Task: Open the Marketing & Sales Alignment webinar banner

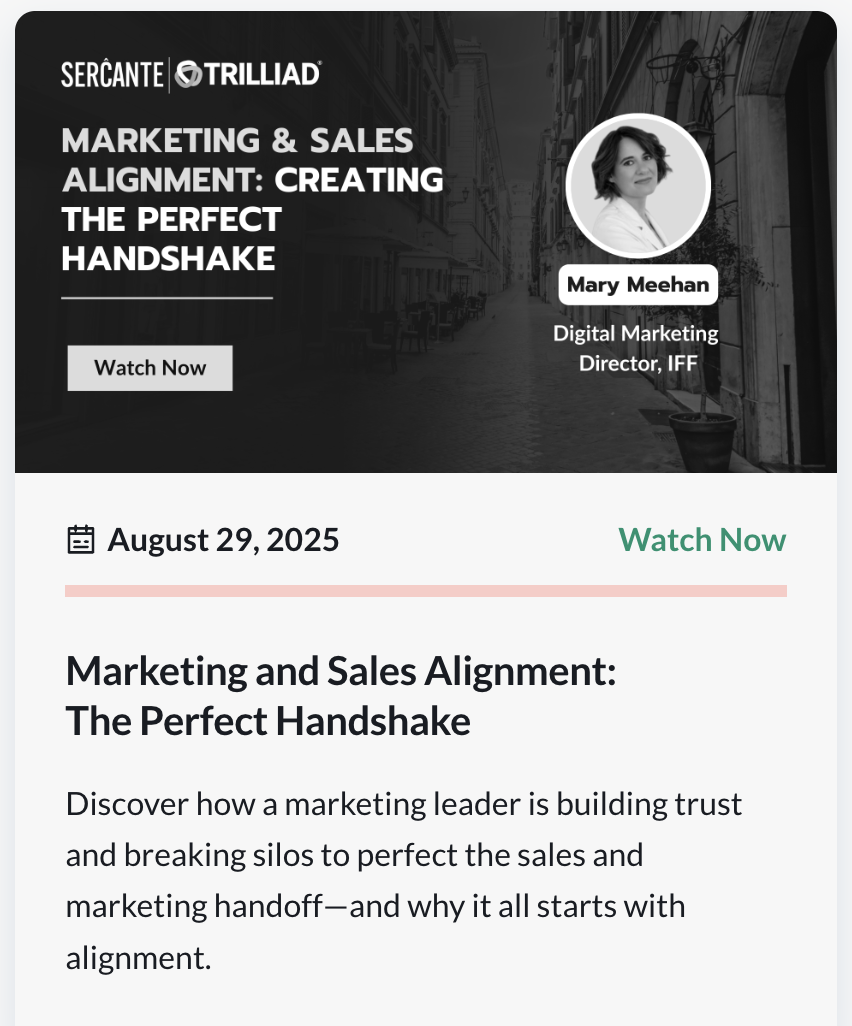Action: [x=425, y=242]
